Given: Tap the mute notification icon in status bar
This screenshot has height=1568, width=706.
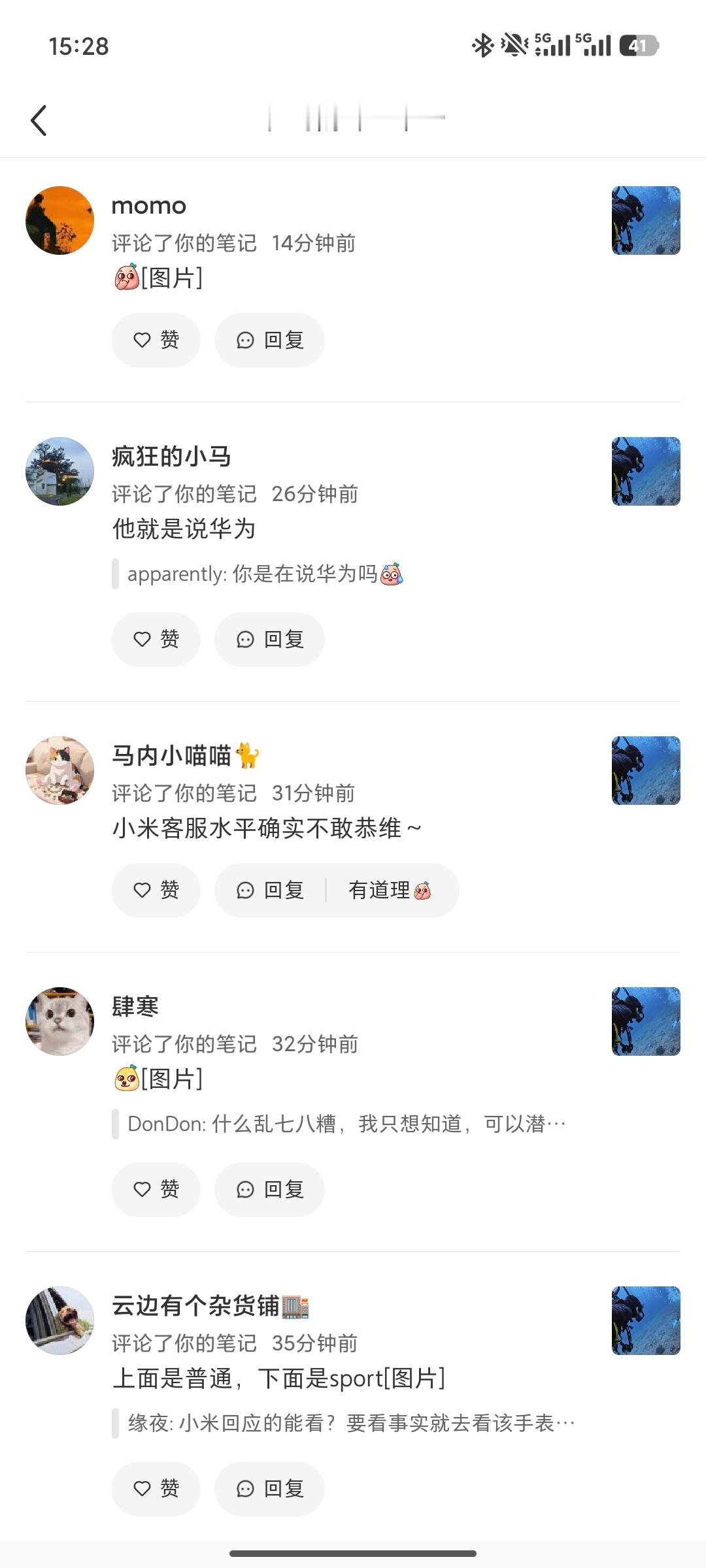Looking at the screenshot, I should [x=513, y=44].
